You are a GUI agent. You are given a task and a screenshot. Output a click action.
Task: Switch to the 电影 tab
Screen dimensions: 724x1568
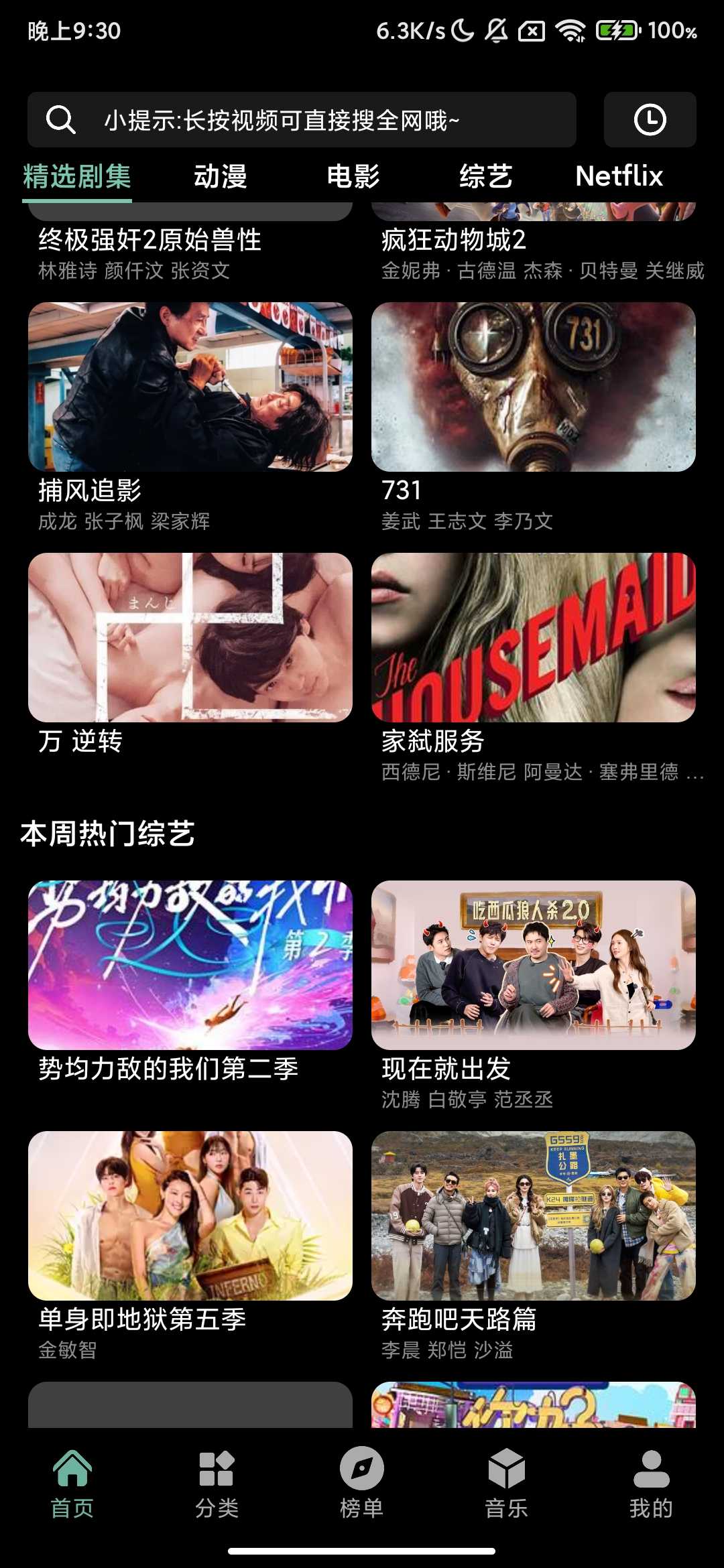(353, 176)
